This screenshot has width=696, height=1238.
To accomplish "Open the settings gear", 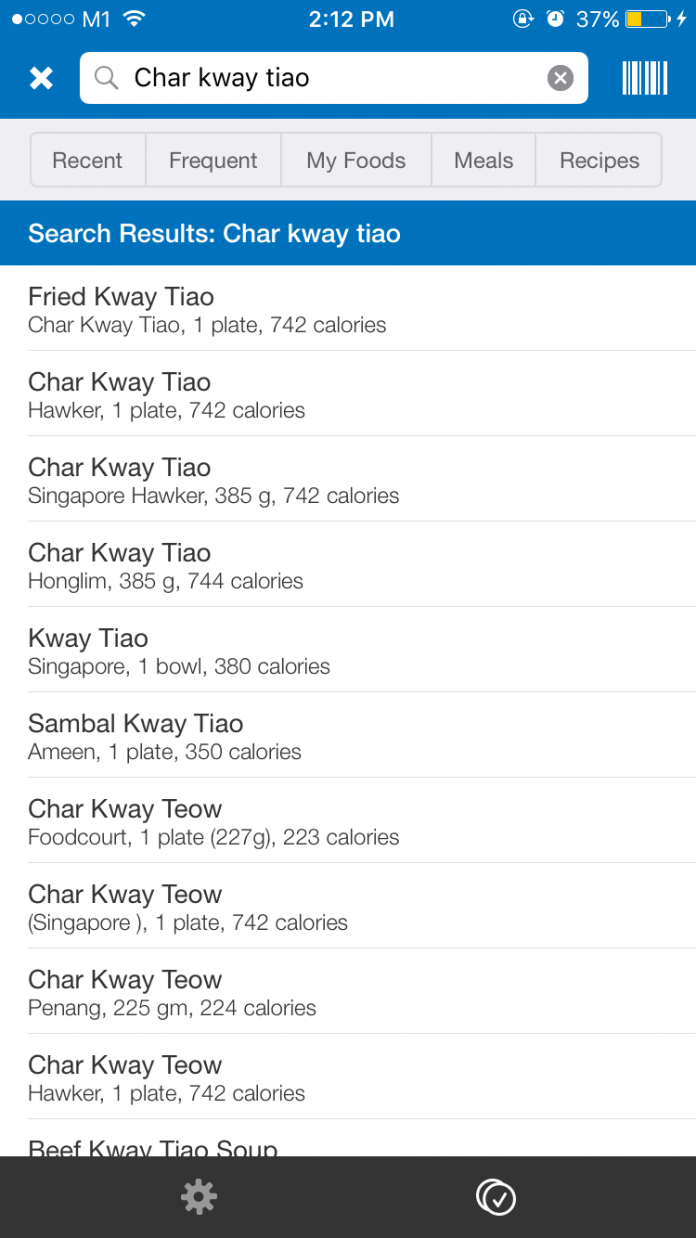I will click(198, 1197).
